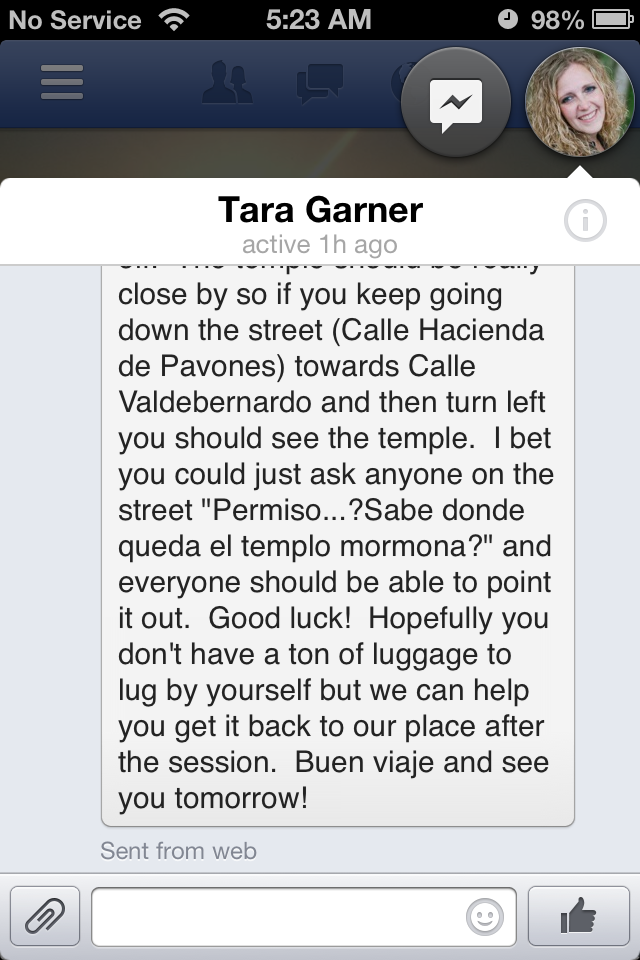Open the messages icon in header
The height and width of the screenshot is (960, 640).
[x=320, y=82]
